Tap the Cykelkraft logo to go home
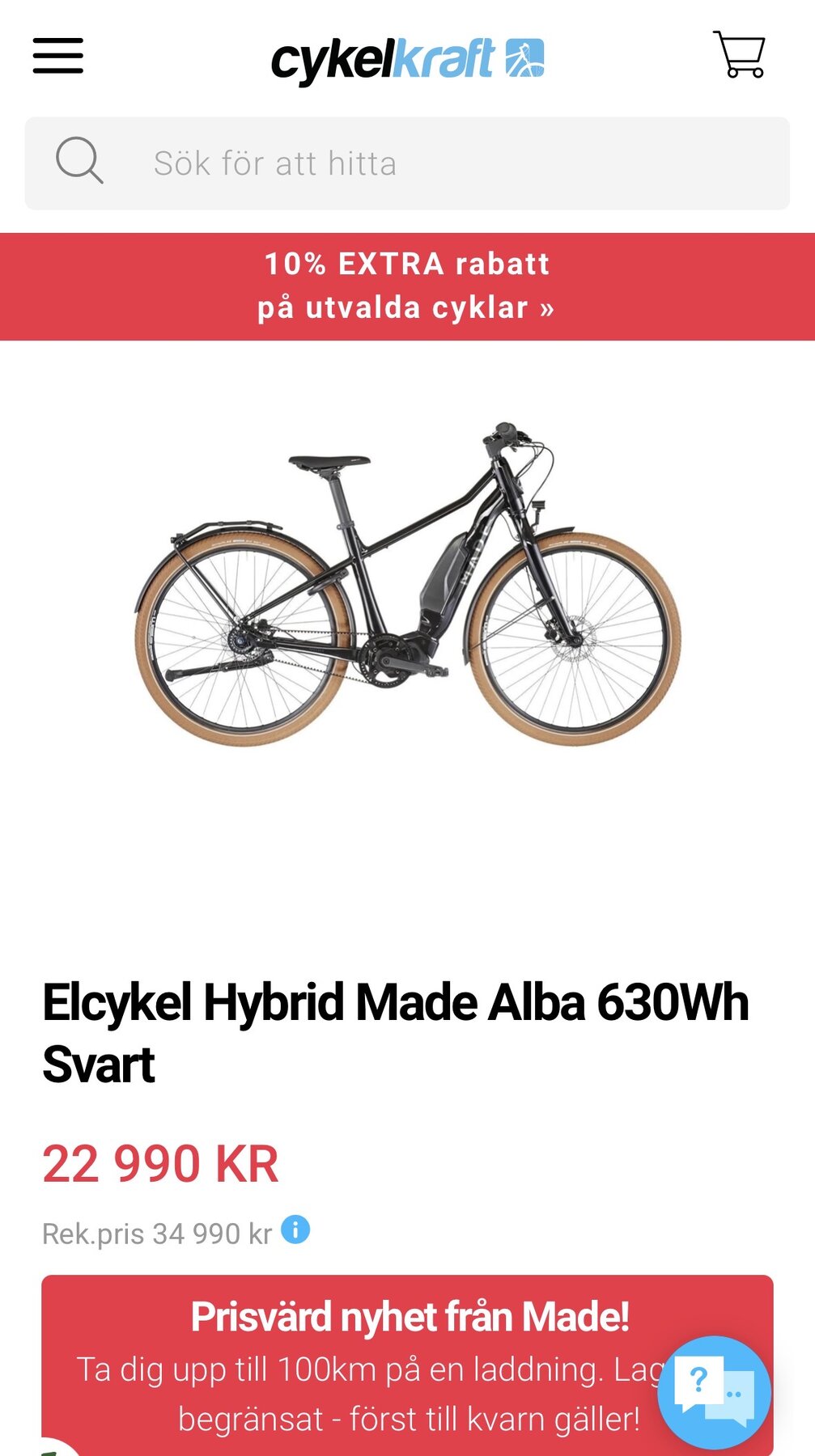The width and height of the screenshot is (815, 1456). pos(407,61)
